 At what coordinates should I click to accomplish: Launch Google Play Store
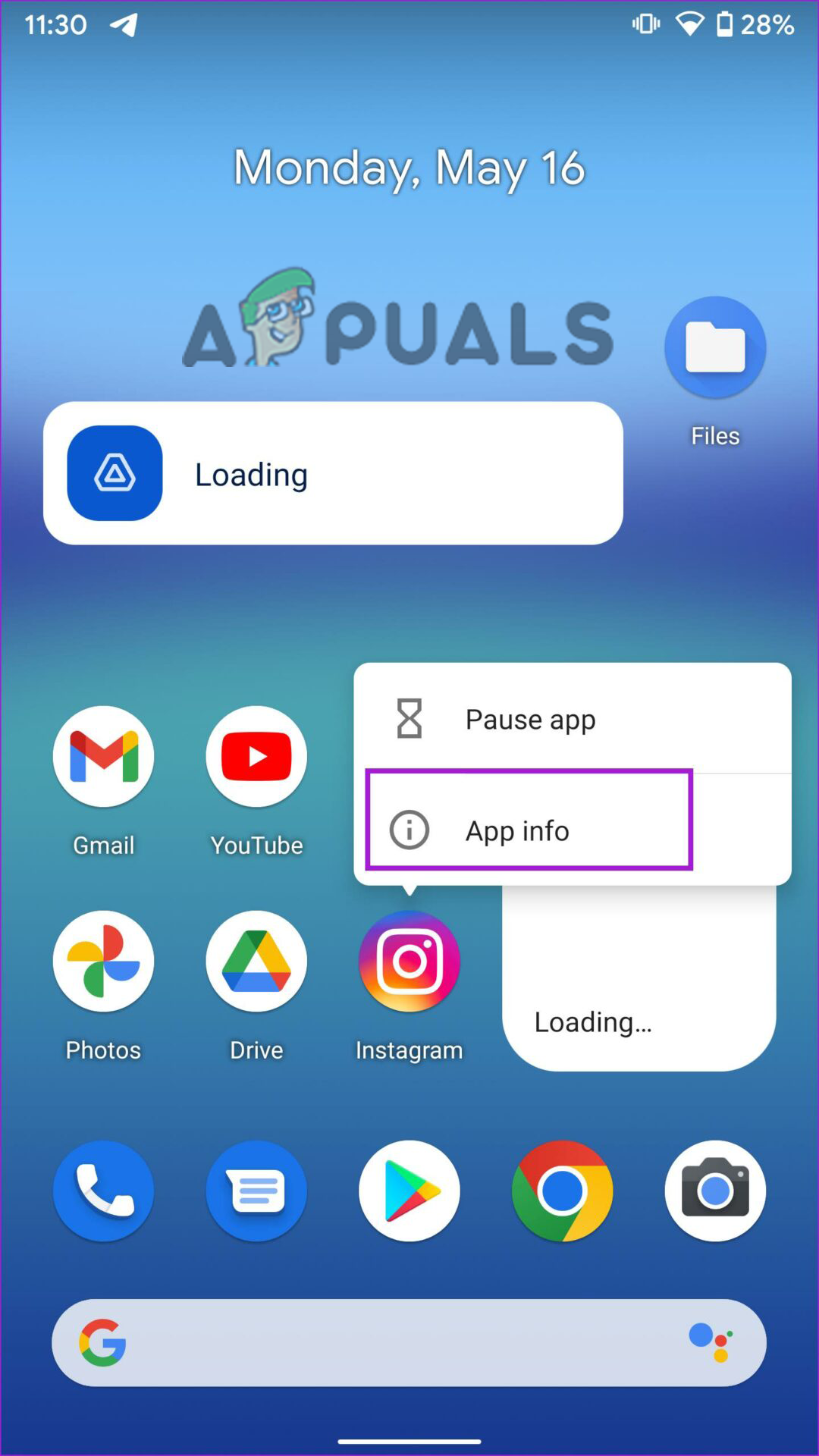pos(409,1191)
